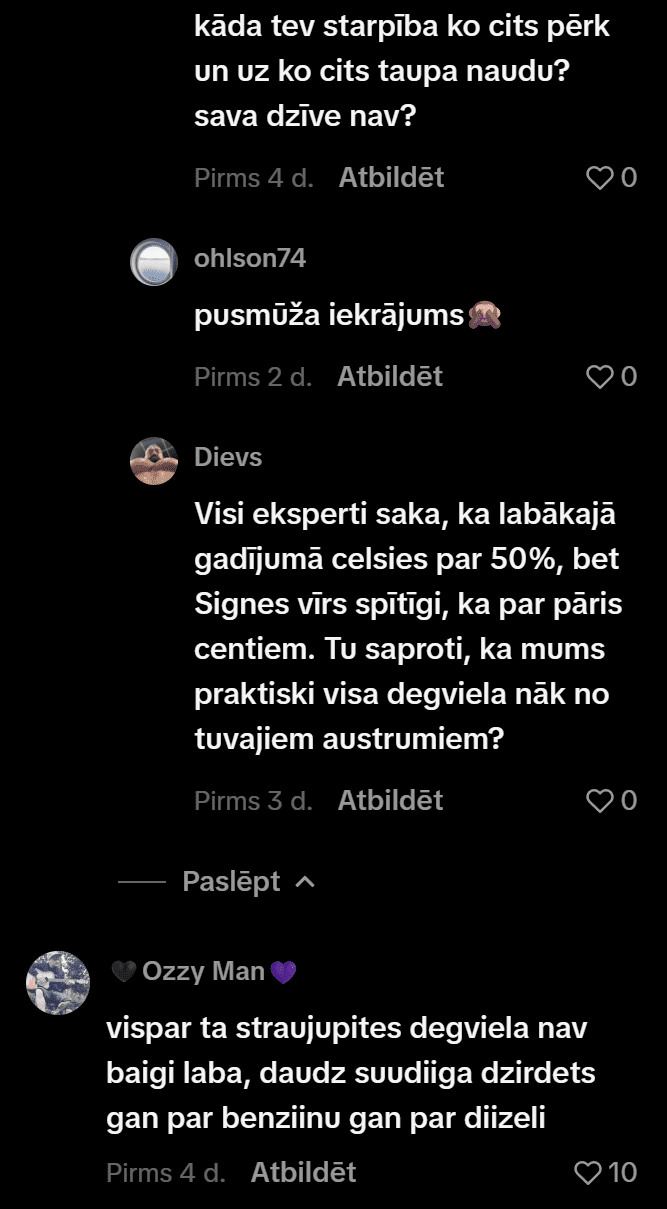Reply to ohlson74's comment
Screen dimensions: 667x1209
[389, 377]
